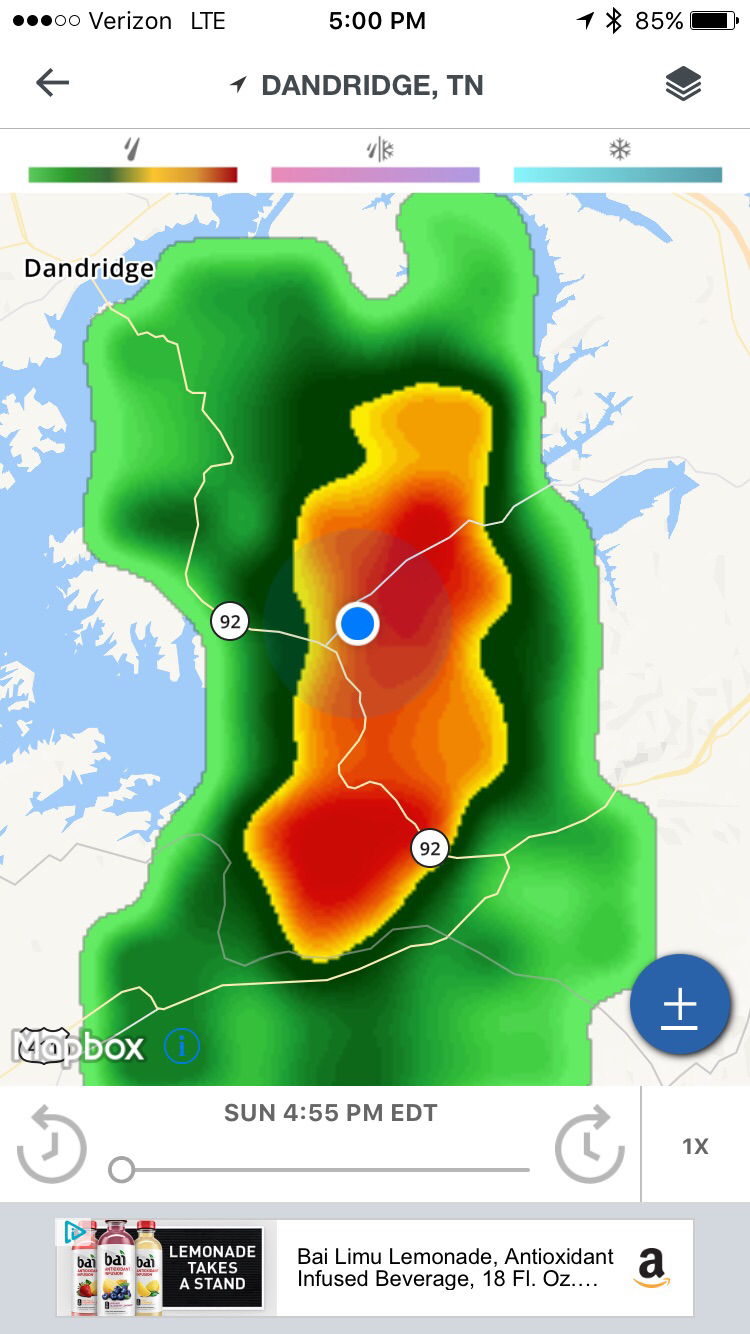Step the radar forward in time

pos(590,1144)
